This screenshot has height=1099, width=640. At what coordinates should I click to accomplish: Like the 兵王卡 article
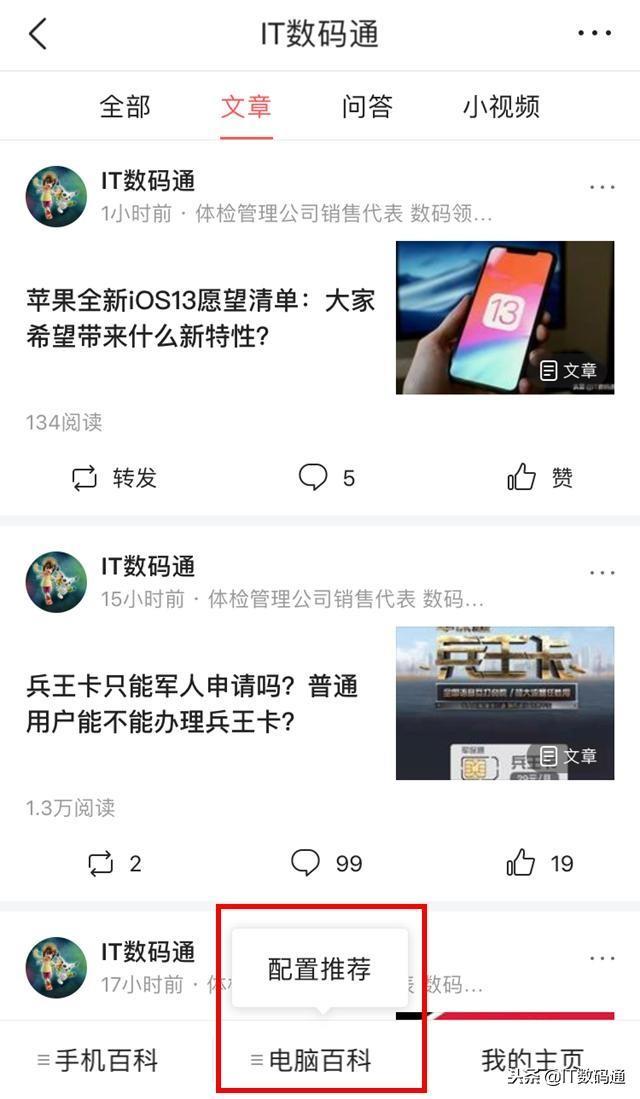(x=540, y=863)
